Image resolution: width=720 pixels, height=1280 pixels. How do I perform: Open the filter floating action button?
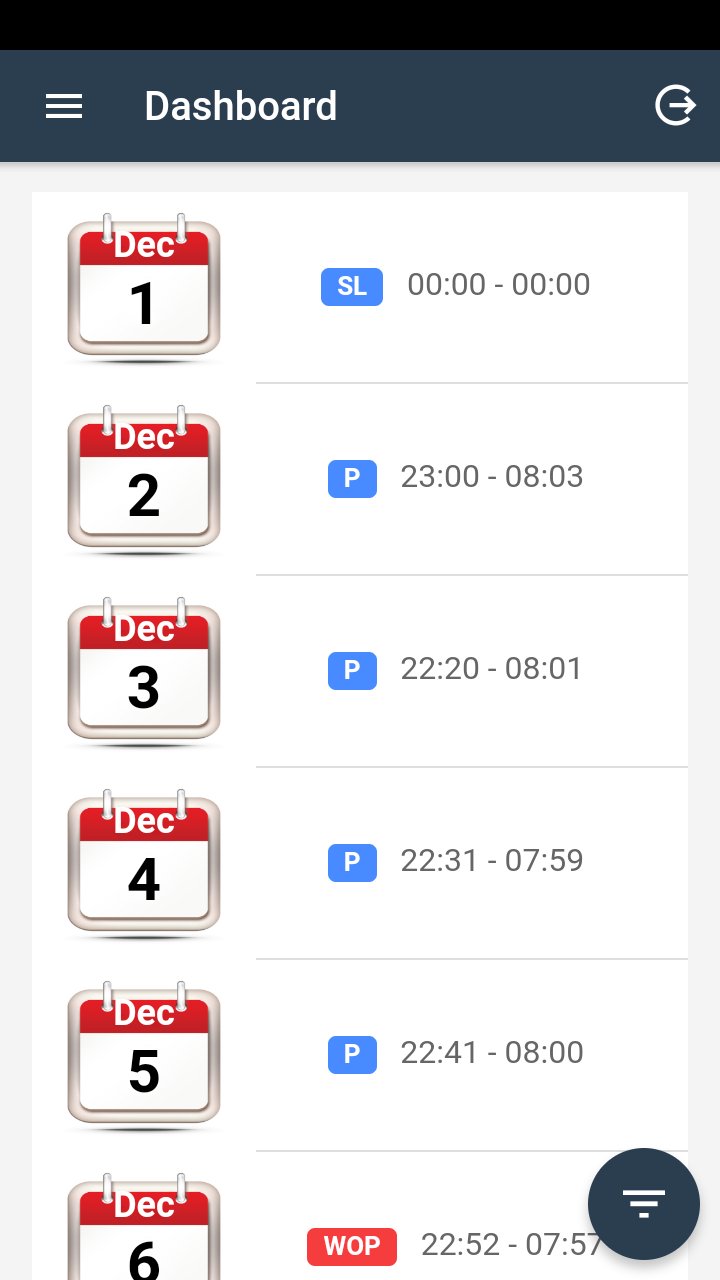click(x=643, y=1203)
